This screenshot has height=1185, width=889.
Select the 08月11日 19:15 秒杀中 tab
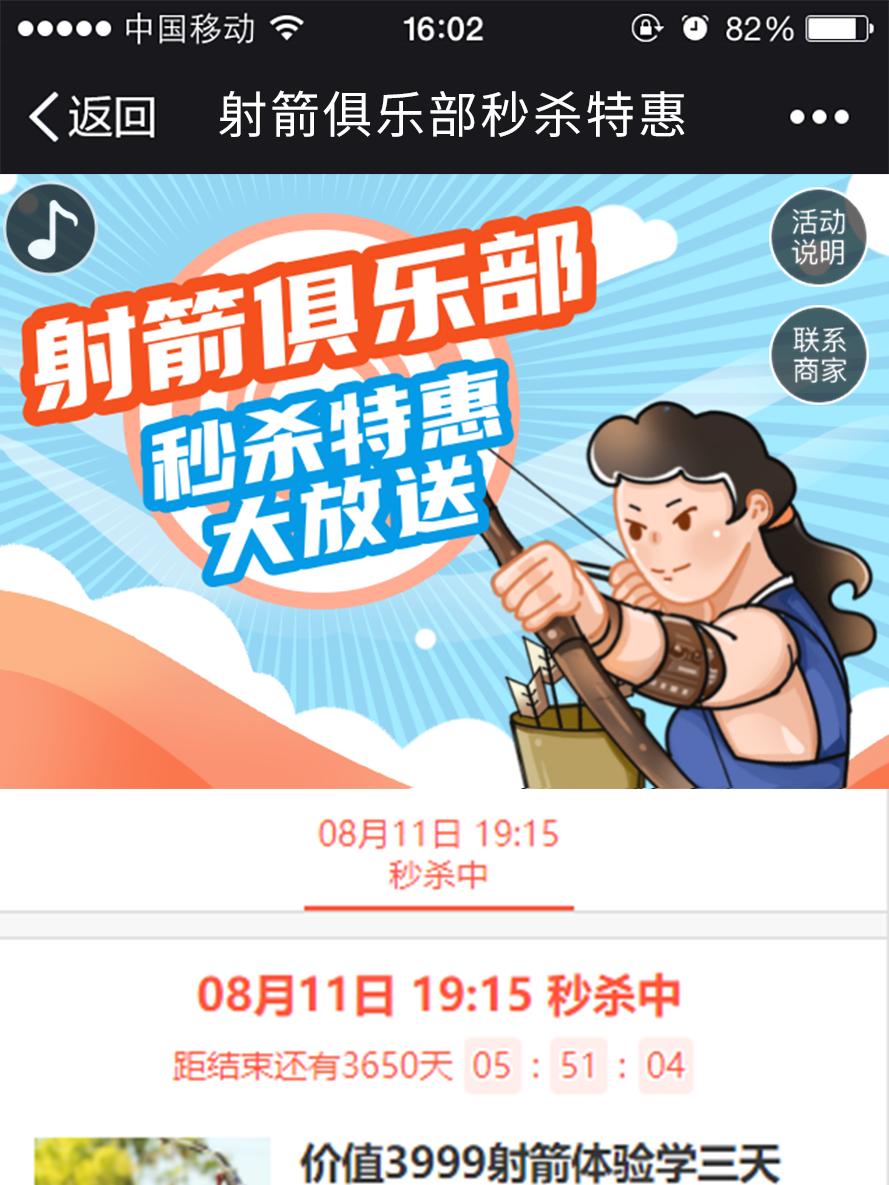click(x=438, y=854)
